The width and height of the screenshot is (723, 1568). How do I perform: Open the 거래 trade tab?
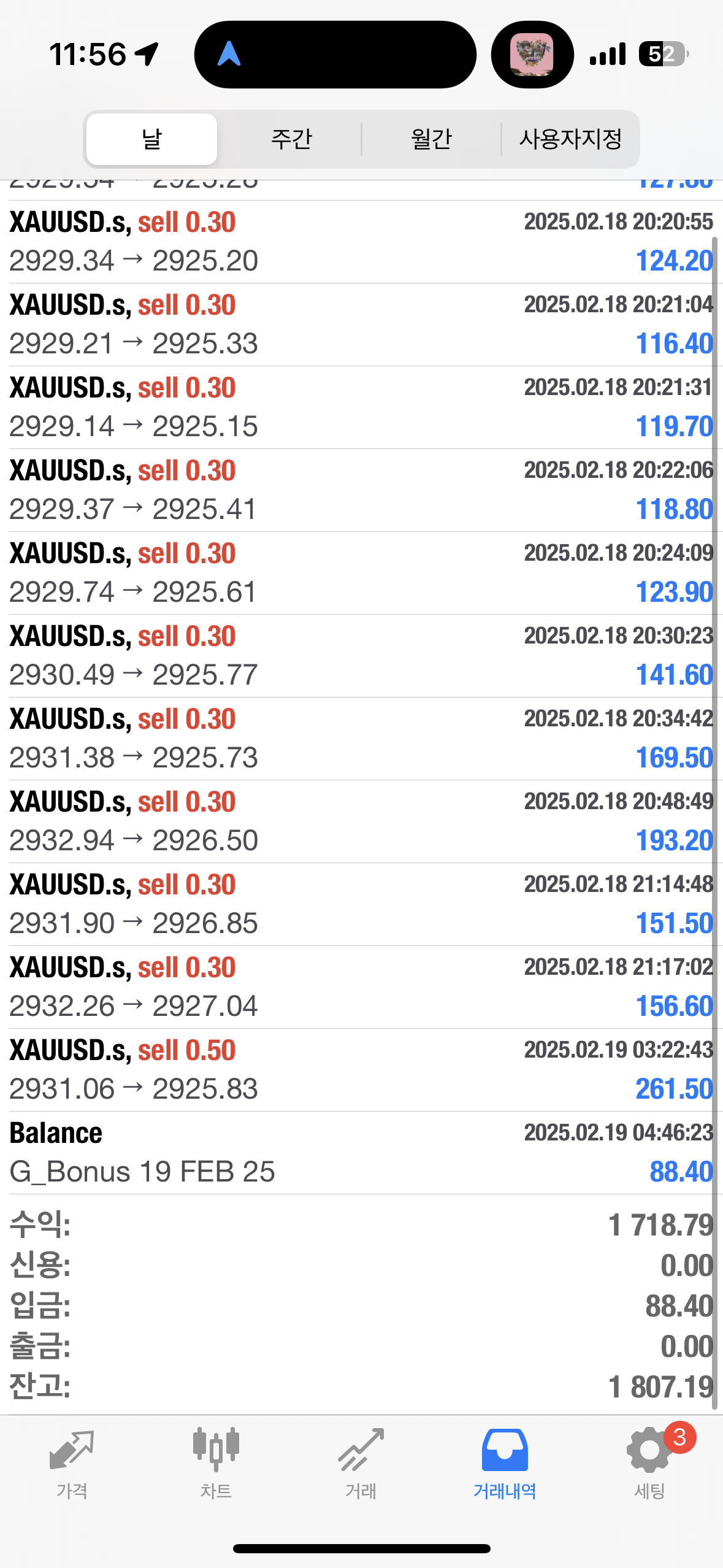[361, 1464]
